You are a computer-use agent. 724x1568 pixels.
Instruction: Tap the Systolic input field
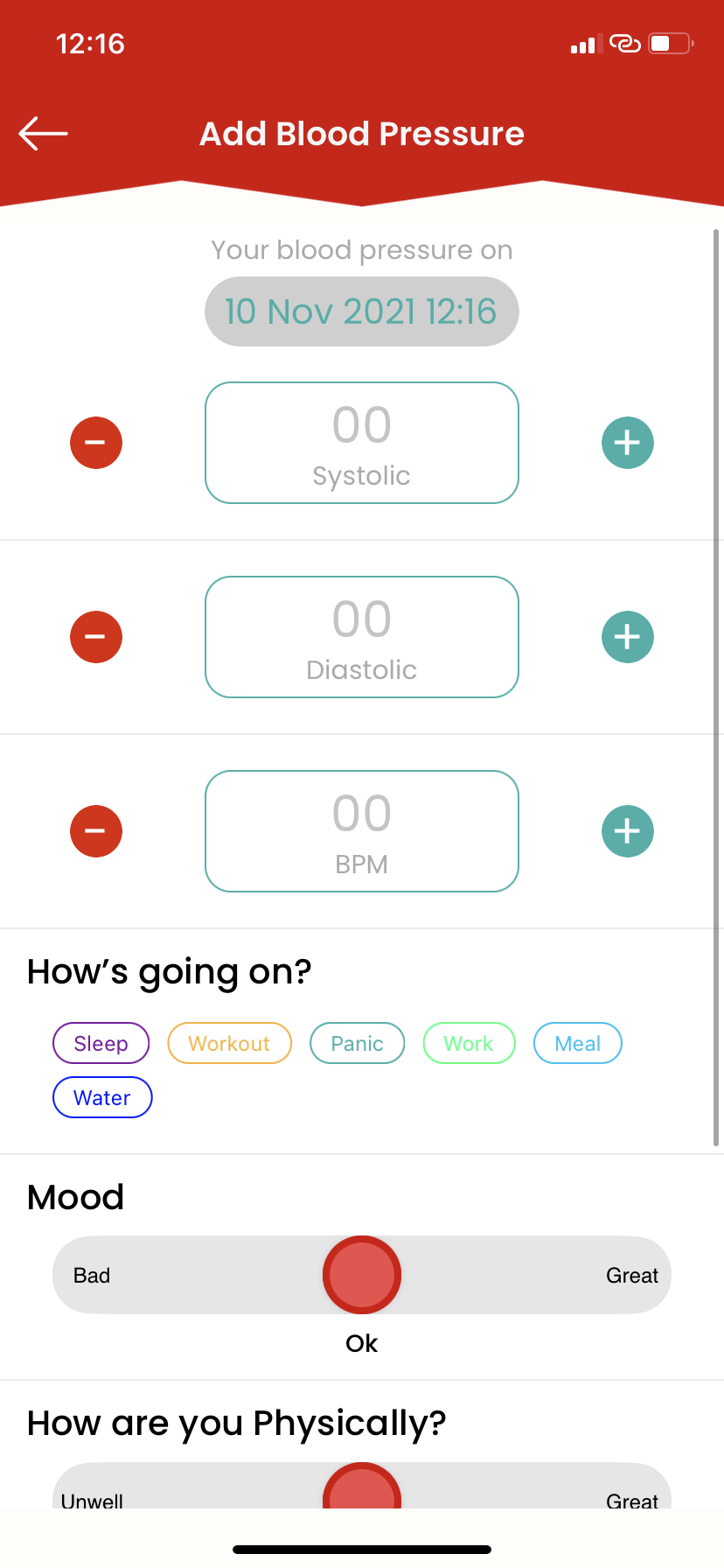[362, 443]
